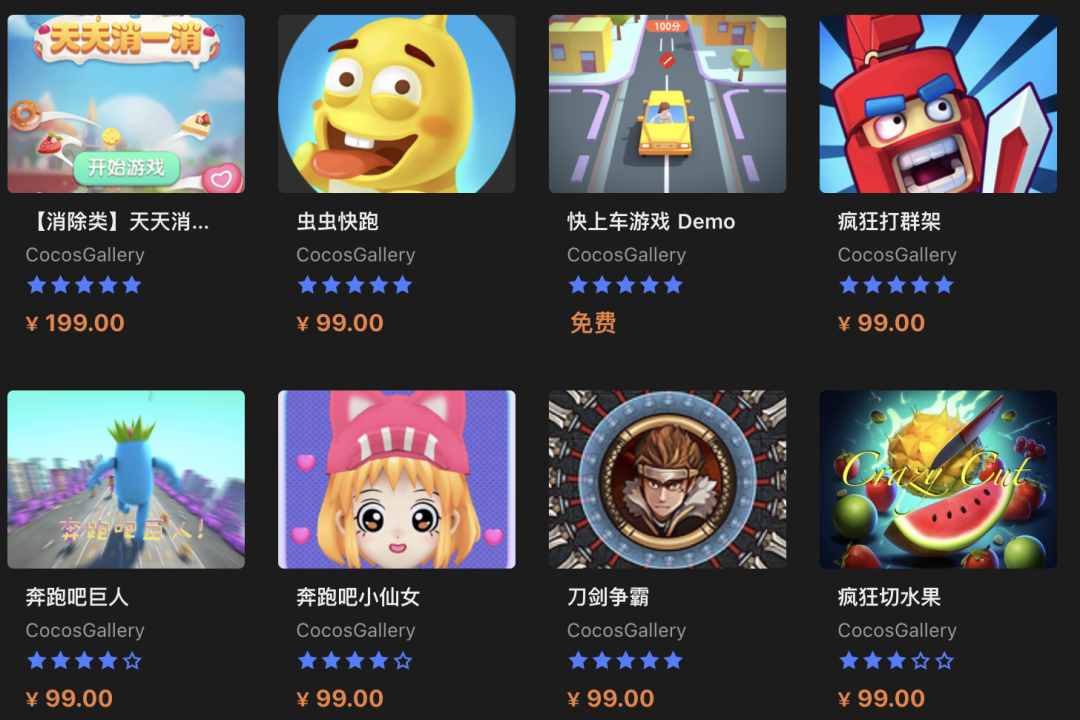
Task: Open the 奔跑吧巨人 game card
Action: (126, 479)
